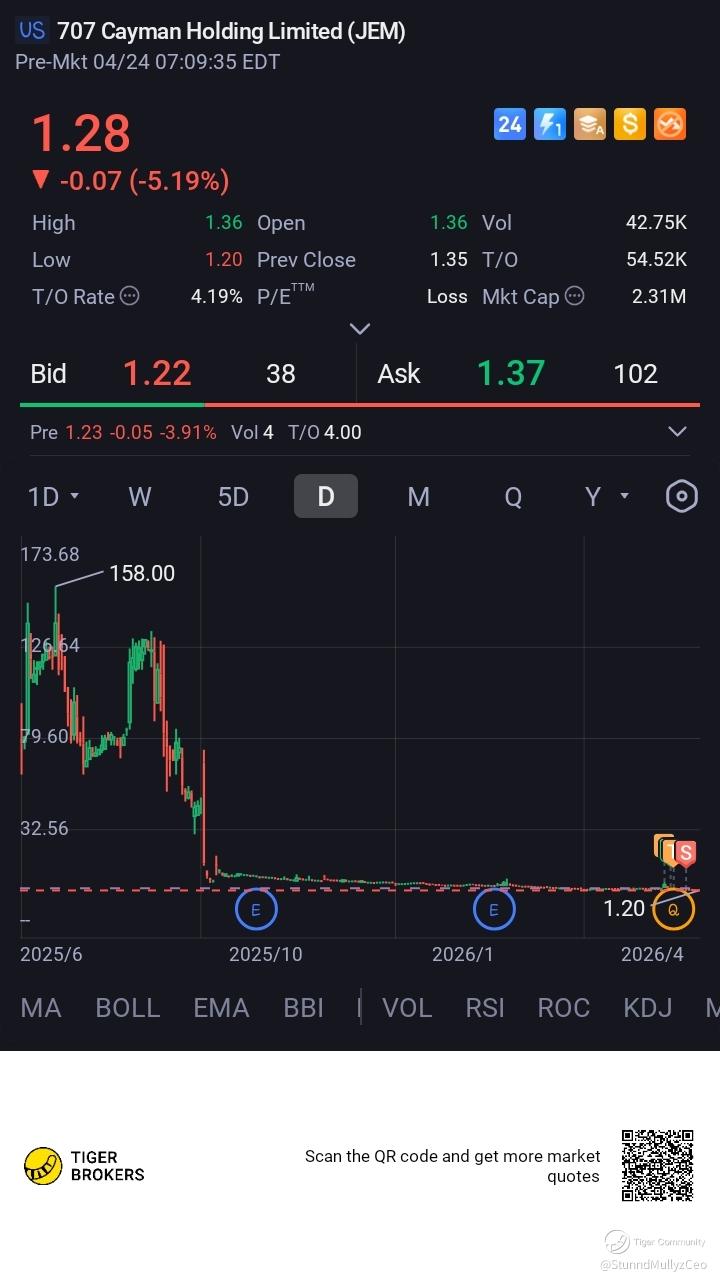Switch chart to monthly M view
This screenshot has width=720, height=1281.
click(418, 496)
